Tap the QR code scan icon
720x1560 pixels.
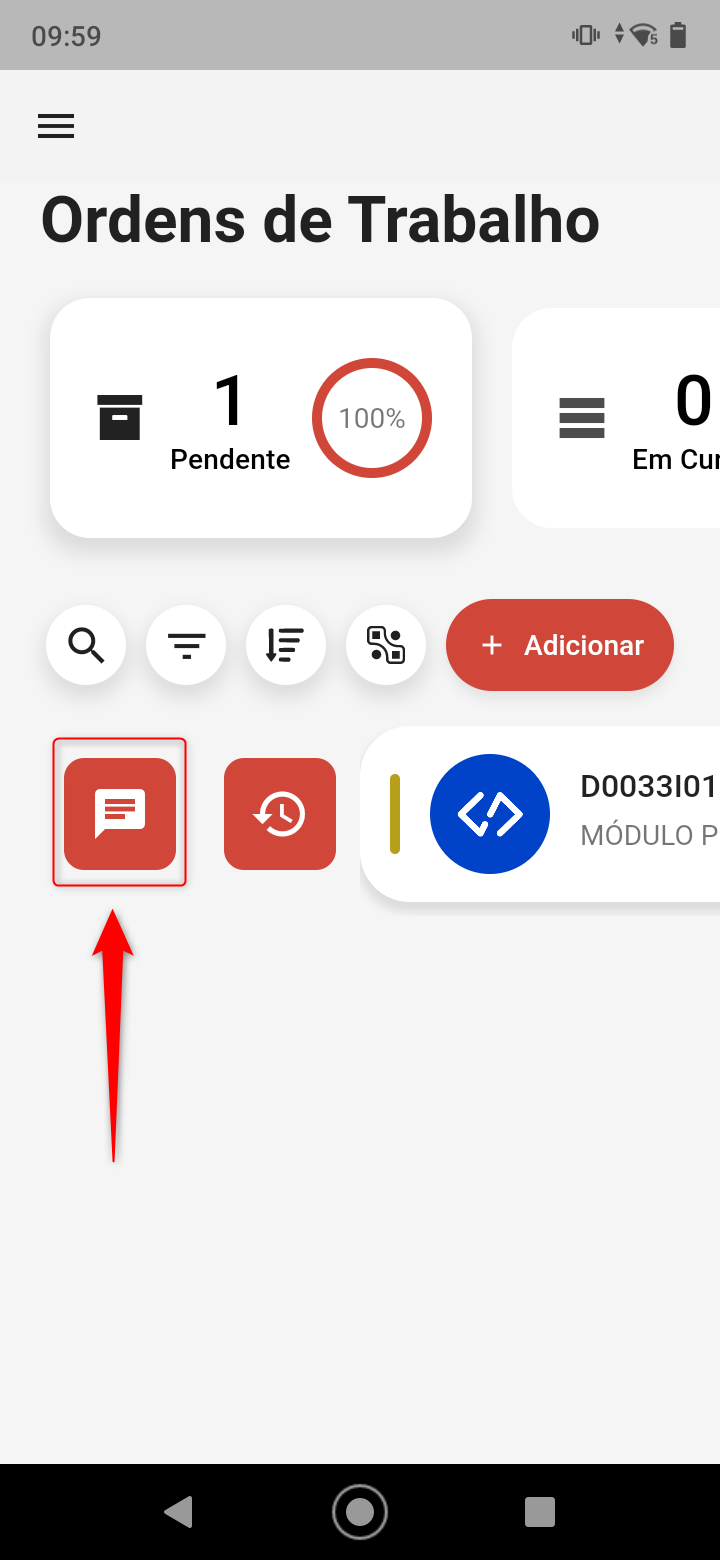pyautogui.click(x=386, y=645)
